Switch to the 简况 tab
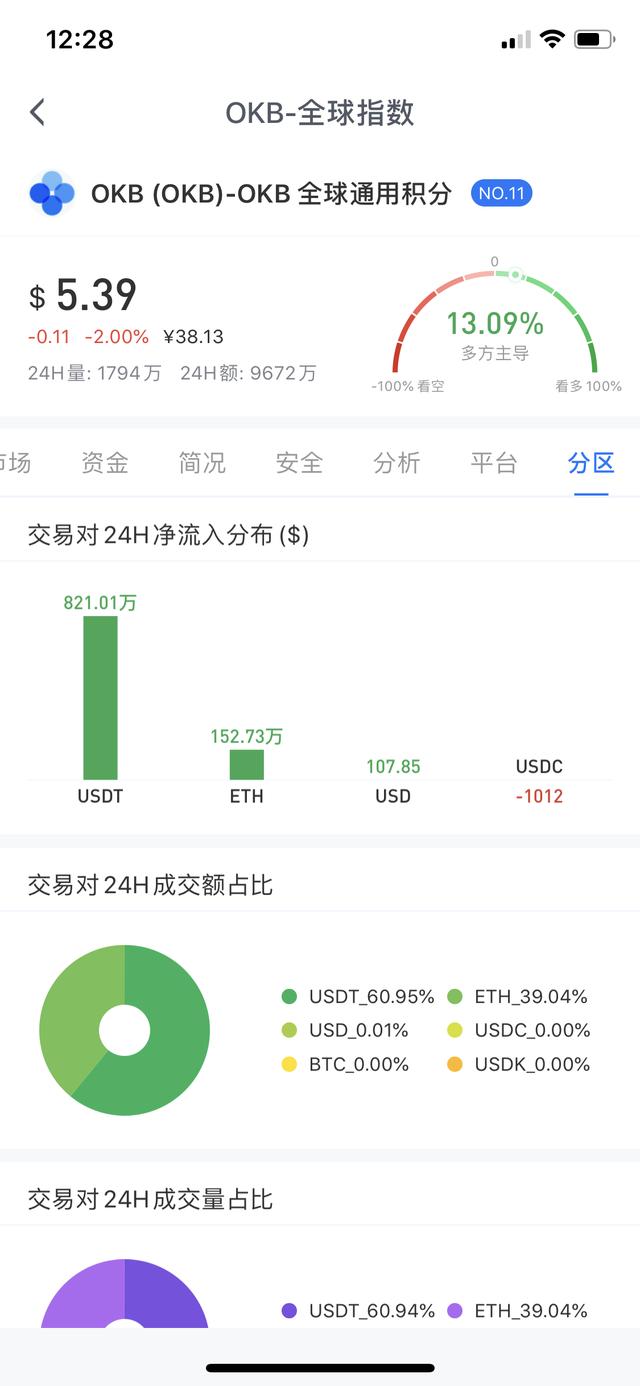640x1386 pixels. [x=202, y=463]
